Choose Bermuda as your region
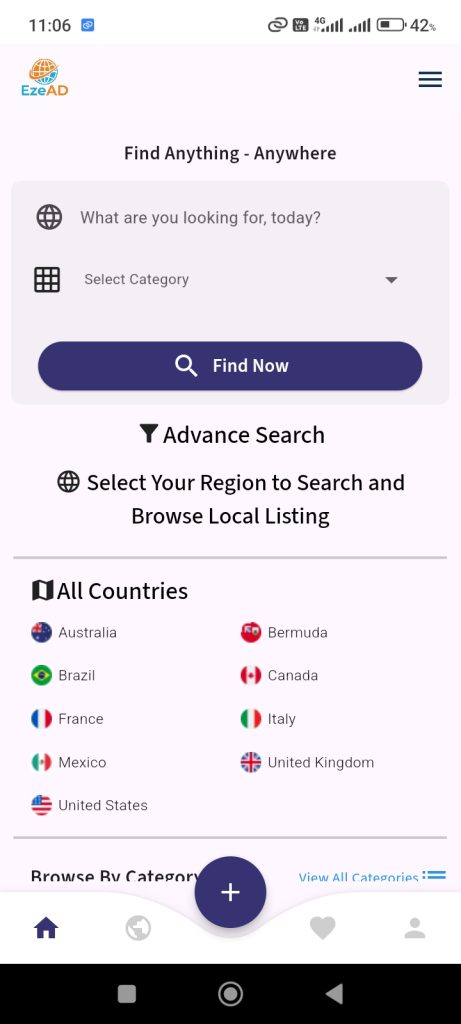Viewport: 461px width, 1024px height. click(284, 632)
